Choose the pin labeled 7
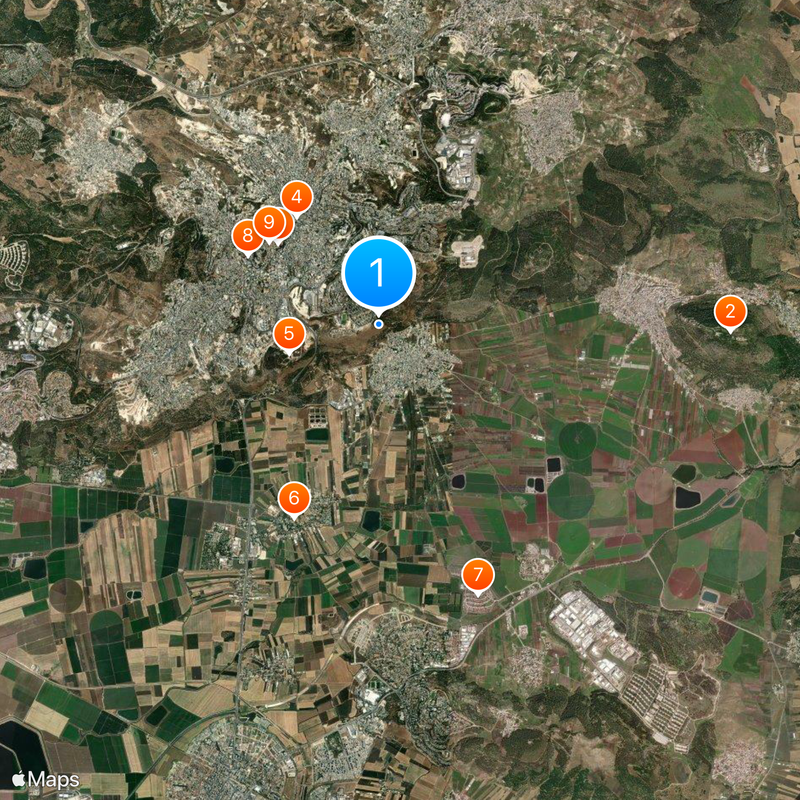Screen dimensions: 800x800 (x=478, y=575)
